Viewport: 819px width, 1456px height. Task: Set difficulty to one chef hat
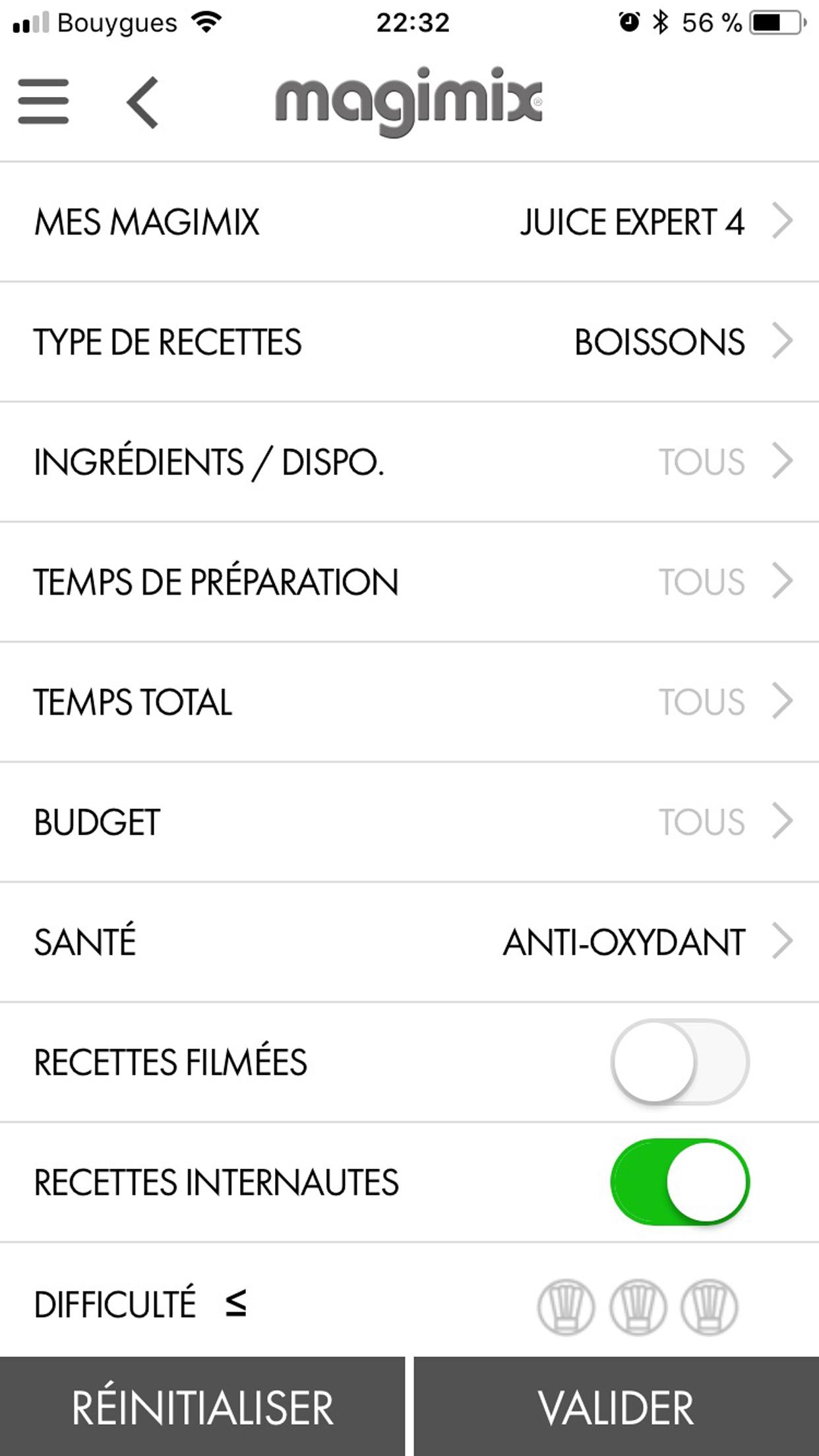(566, 1306)
